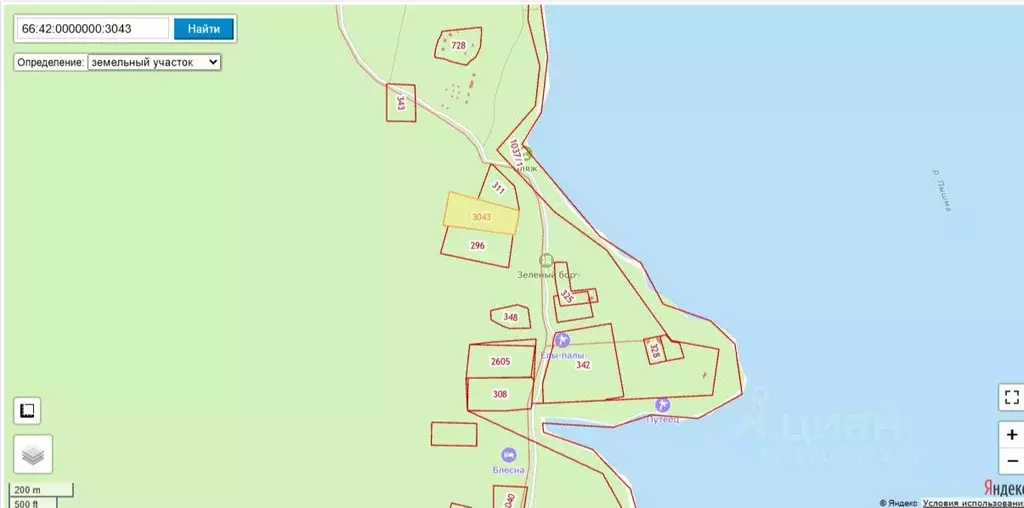Screen dimensions: 1024x508
Task: Select the Блесна hotel marker
Action: click(x=508, y=455)
